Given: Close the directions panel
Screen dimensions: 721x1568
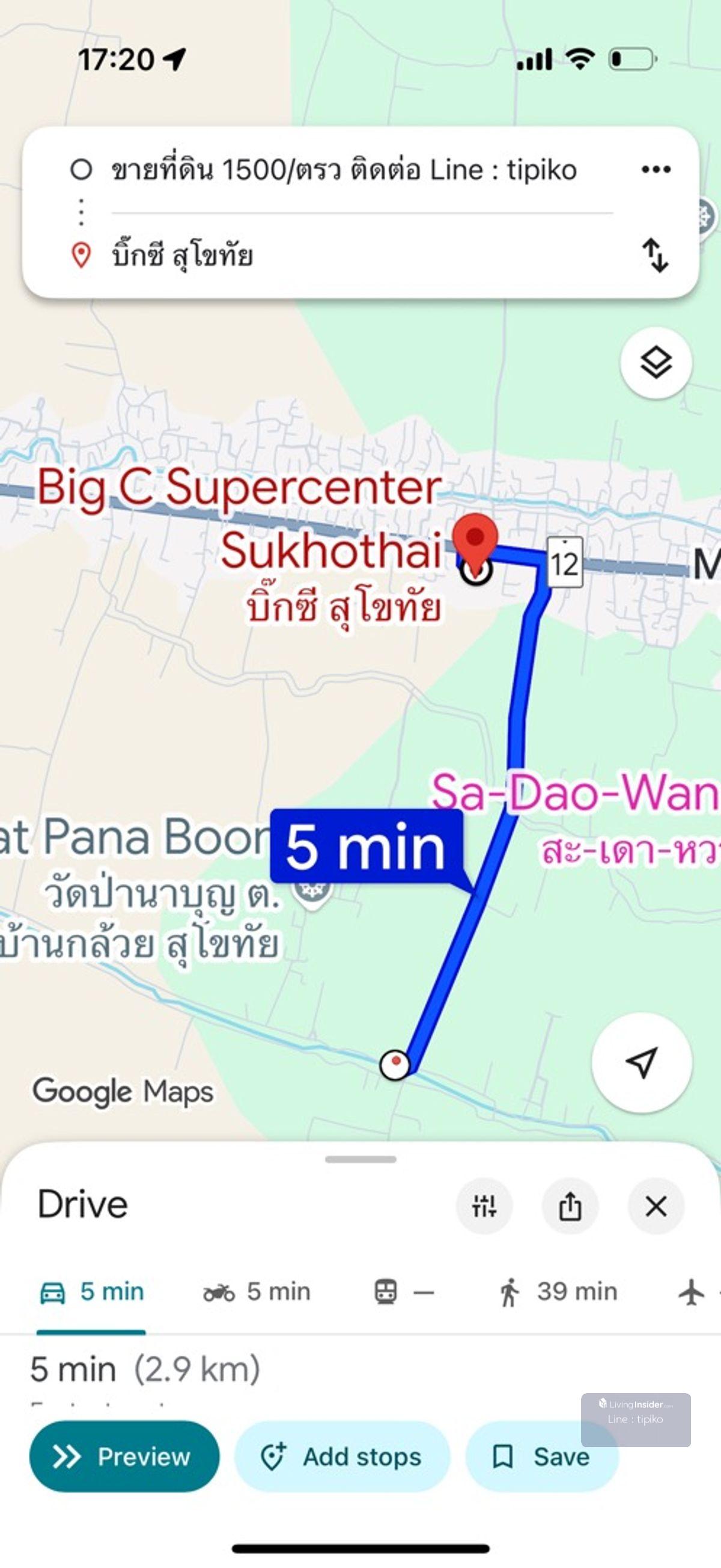Looking at the screenshot, I should pyautogui.click(x=656, y=1206).
